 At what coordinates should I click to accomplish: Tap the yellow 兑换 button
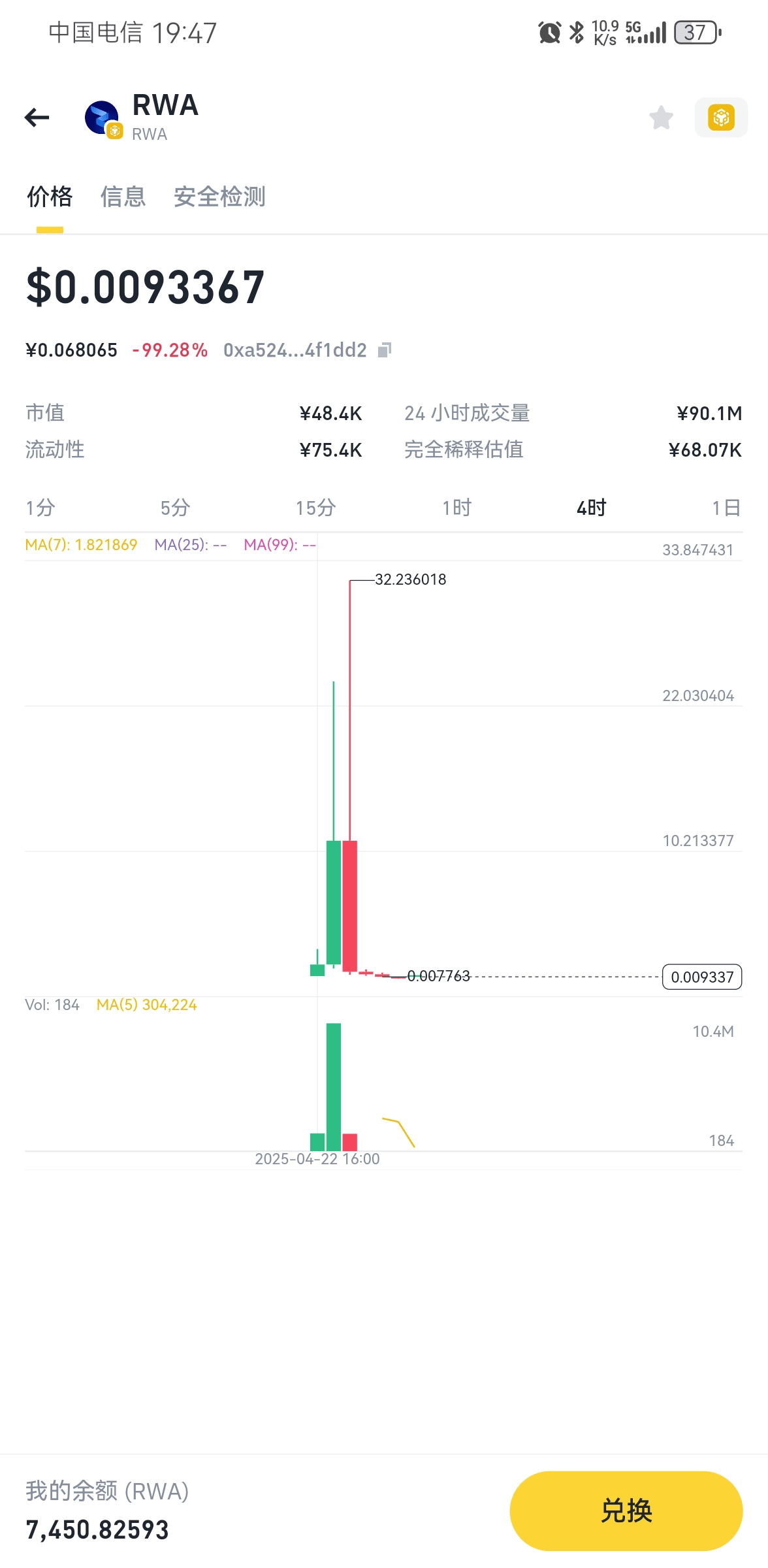click(x=626, y=1511)
